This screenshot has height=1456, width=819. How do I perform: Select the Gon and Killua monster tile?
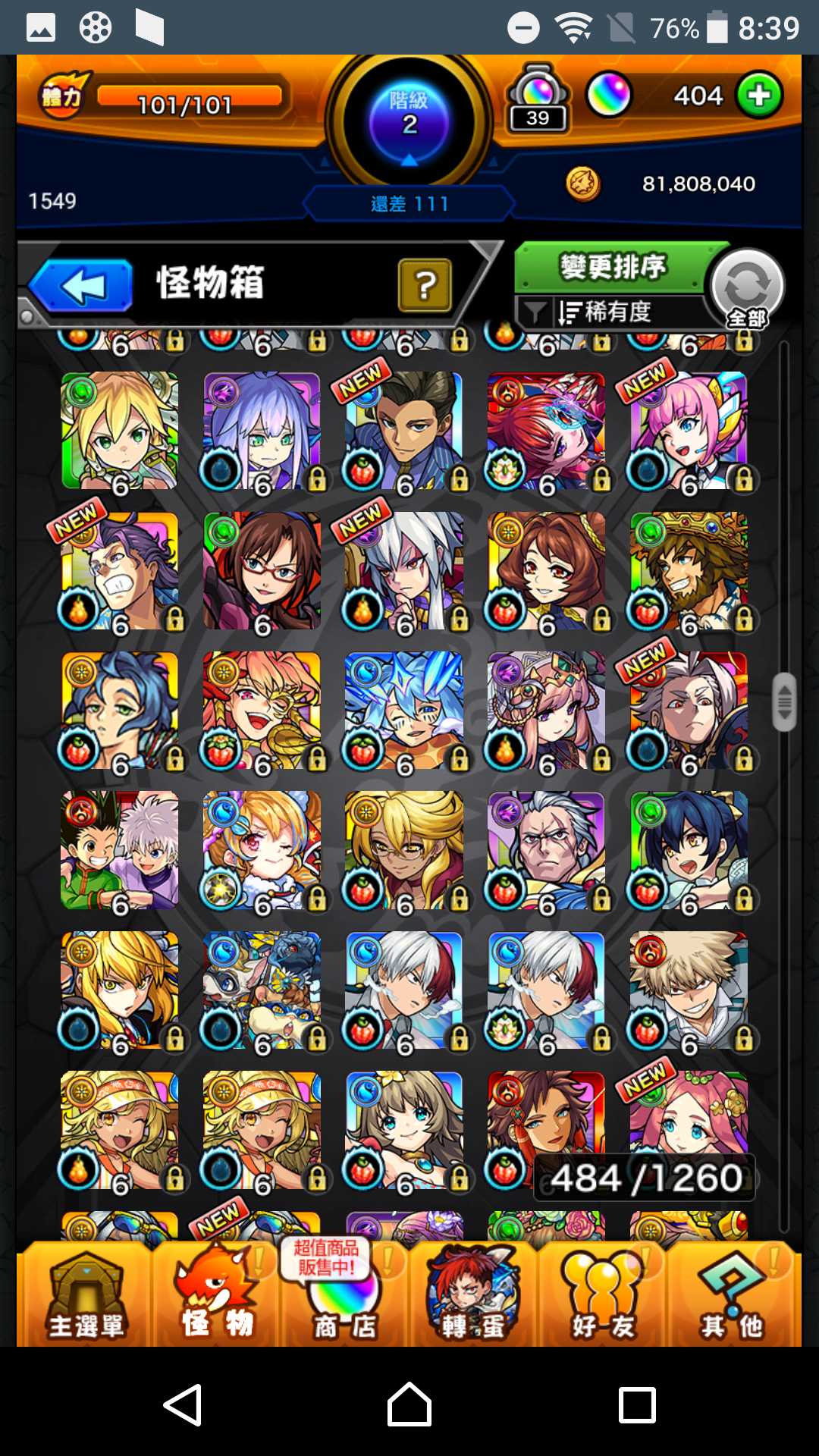point(120,850)
